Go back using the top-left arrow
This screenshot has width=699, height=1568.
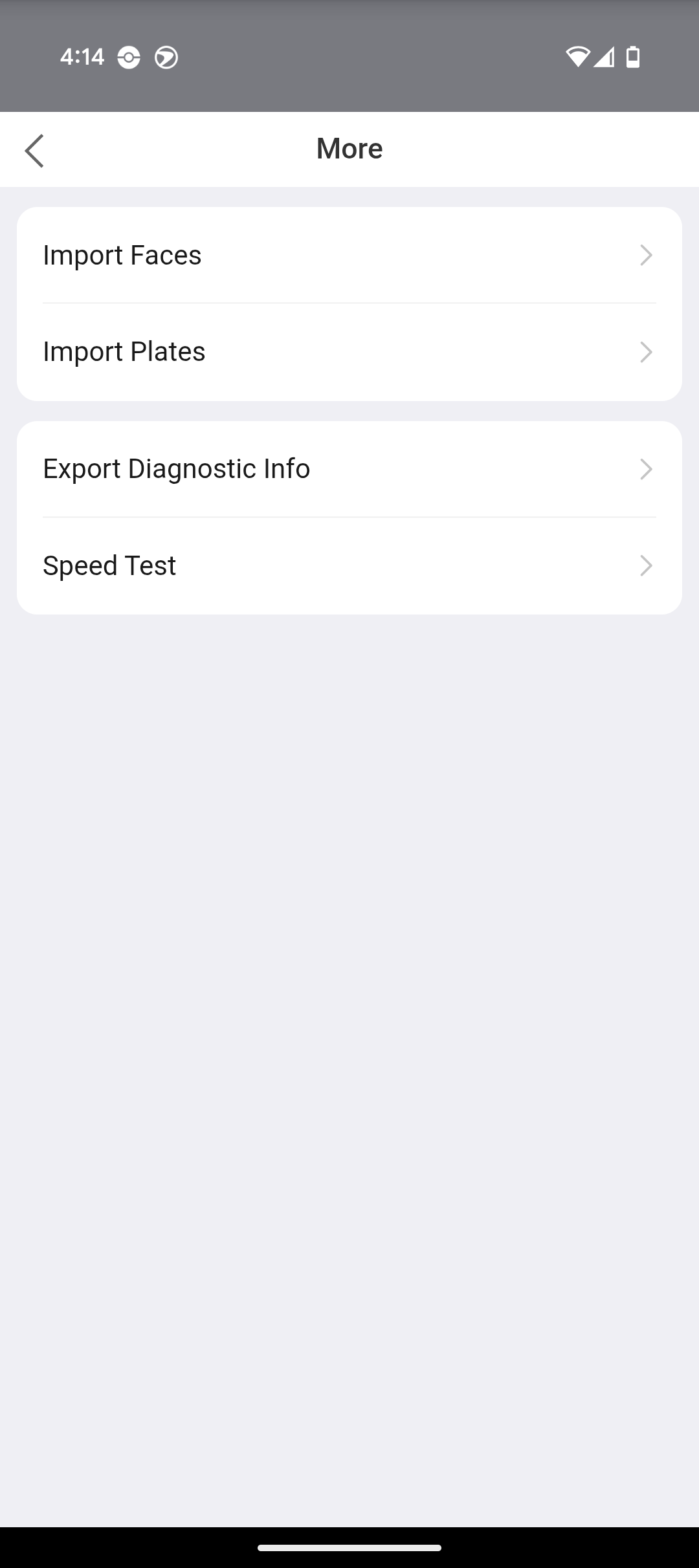(34, 151)
